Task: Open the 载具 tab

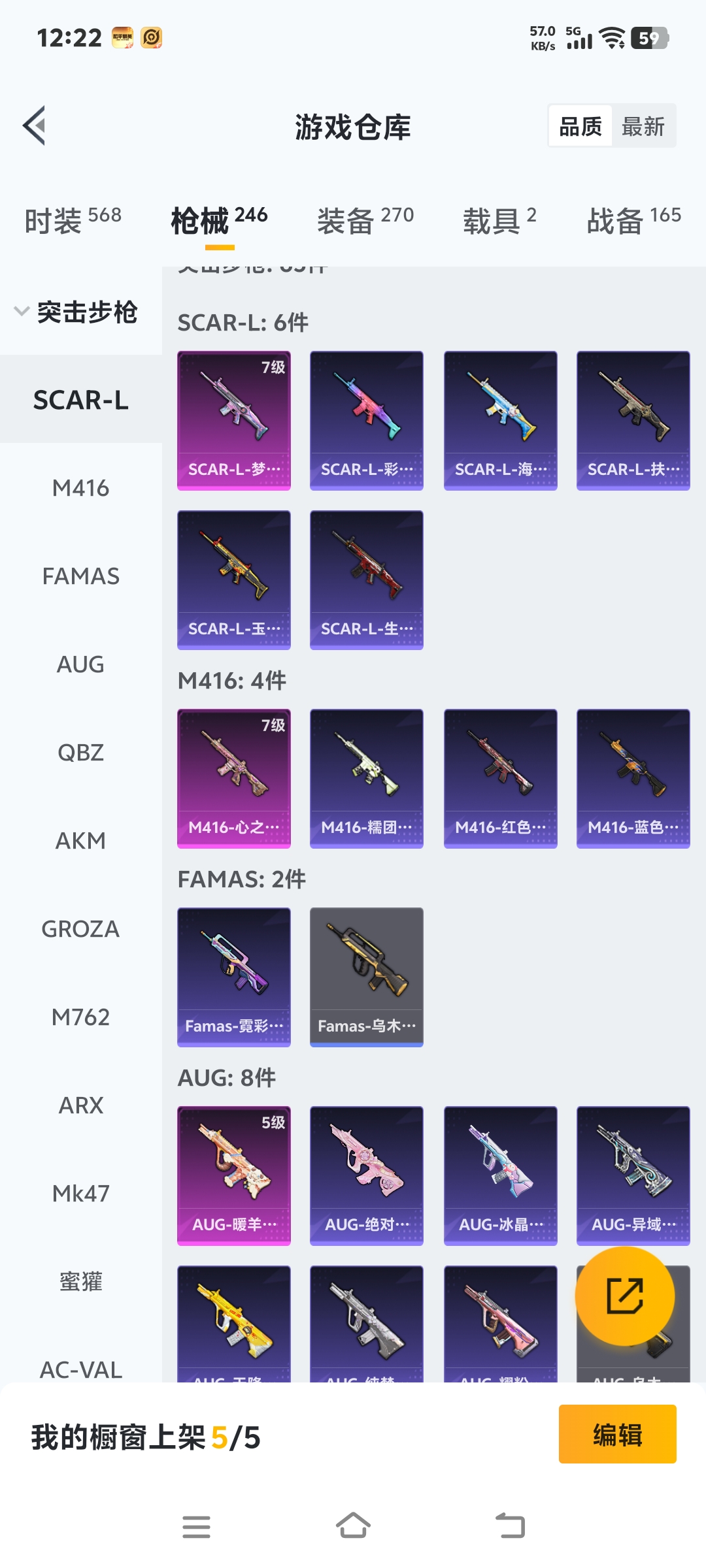Action: coord(499,220)
